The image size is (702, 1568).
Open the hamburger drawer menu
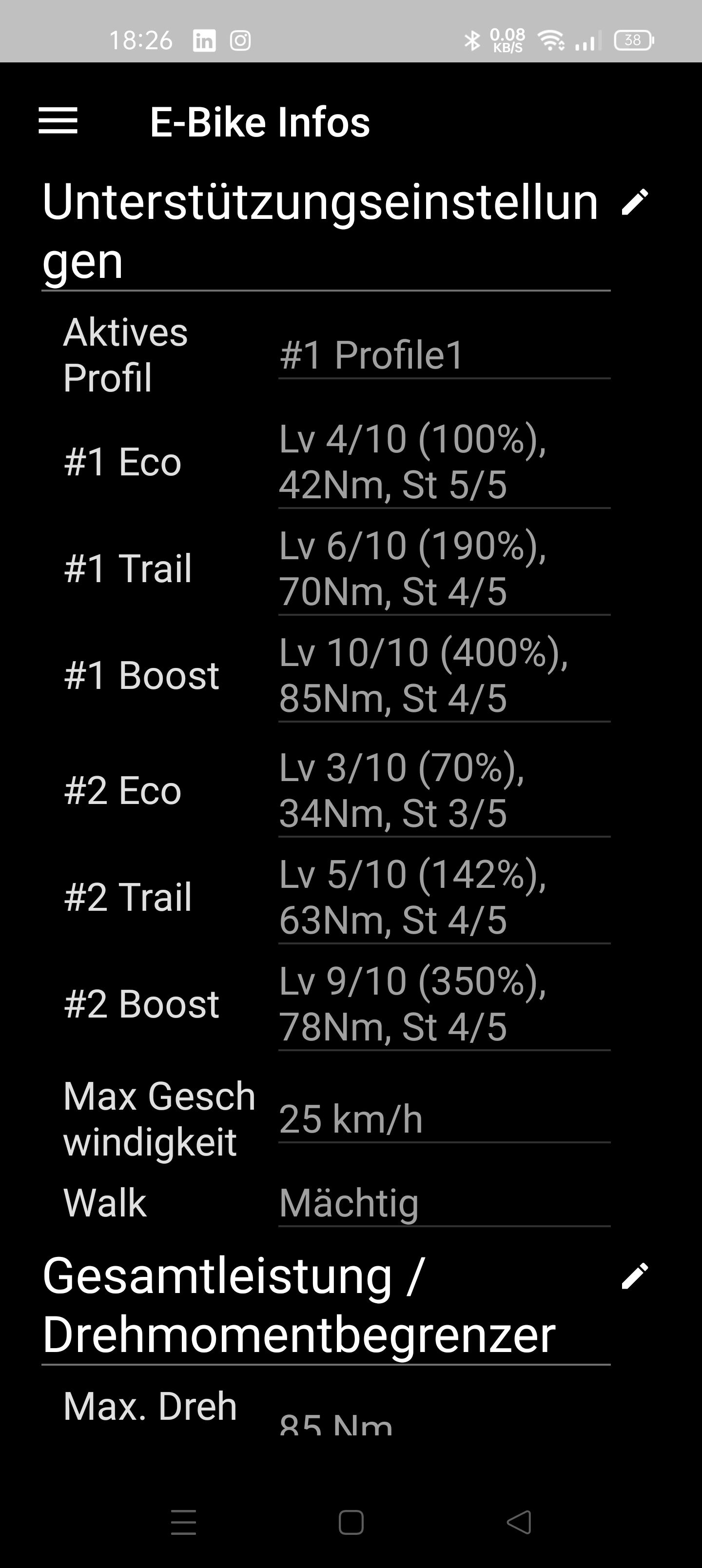[58, 120]
